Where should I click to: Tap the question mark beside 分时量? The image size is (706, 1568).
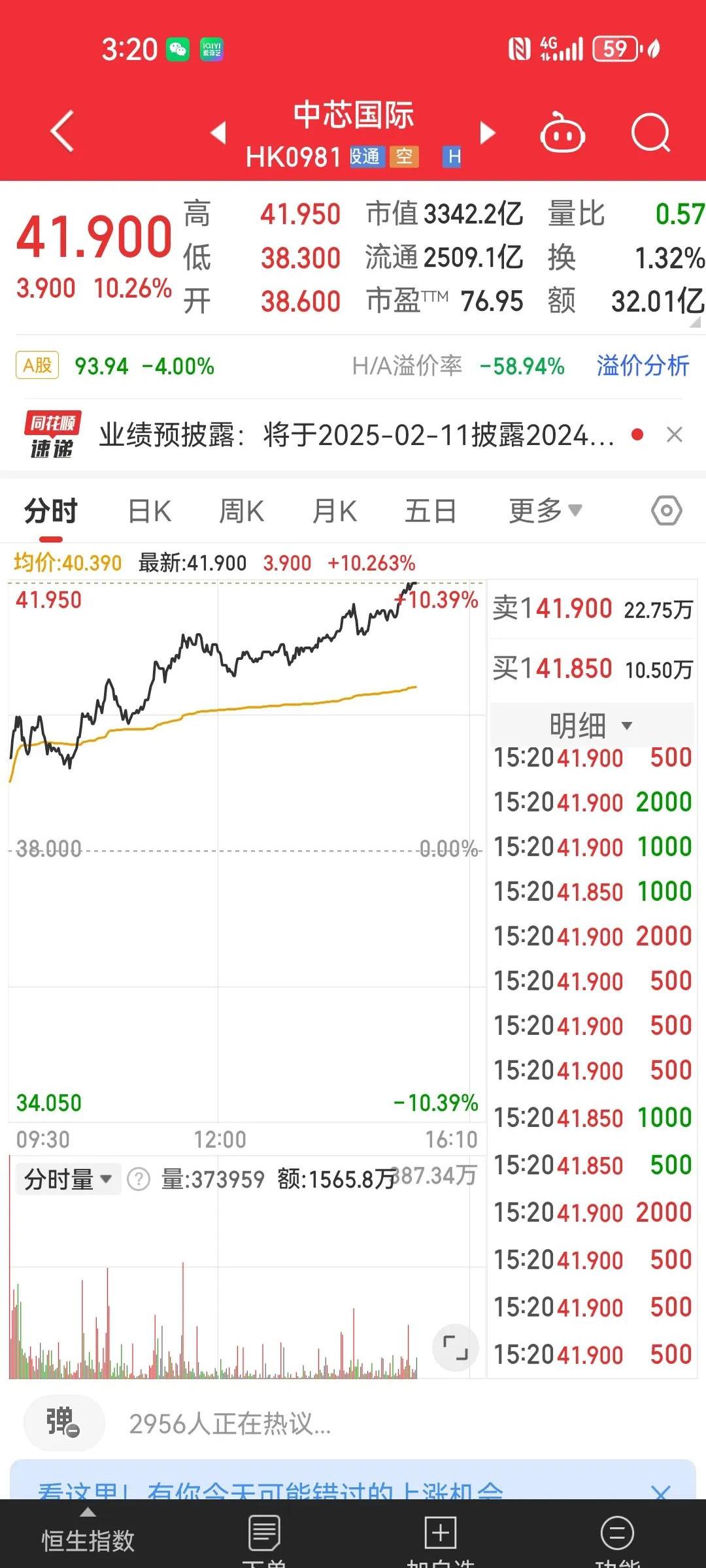137,1178
